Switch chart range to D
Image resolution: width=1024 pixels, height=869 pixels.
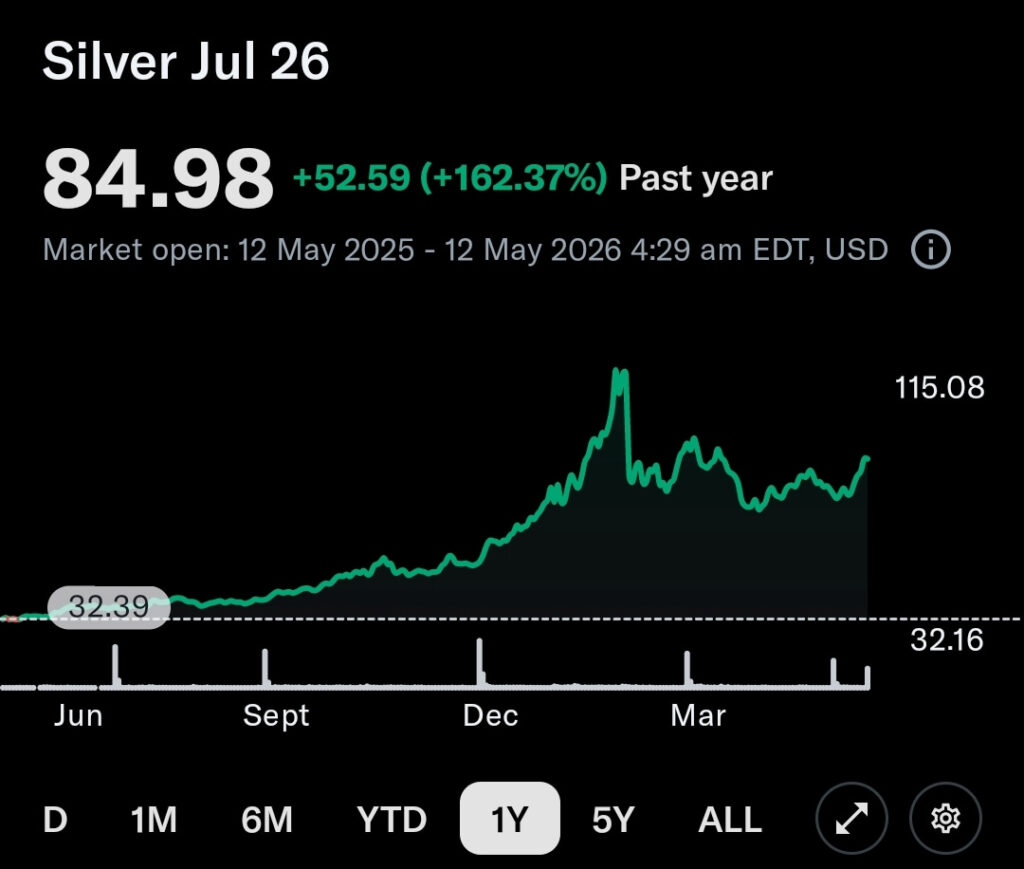coord(55,819)
